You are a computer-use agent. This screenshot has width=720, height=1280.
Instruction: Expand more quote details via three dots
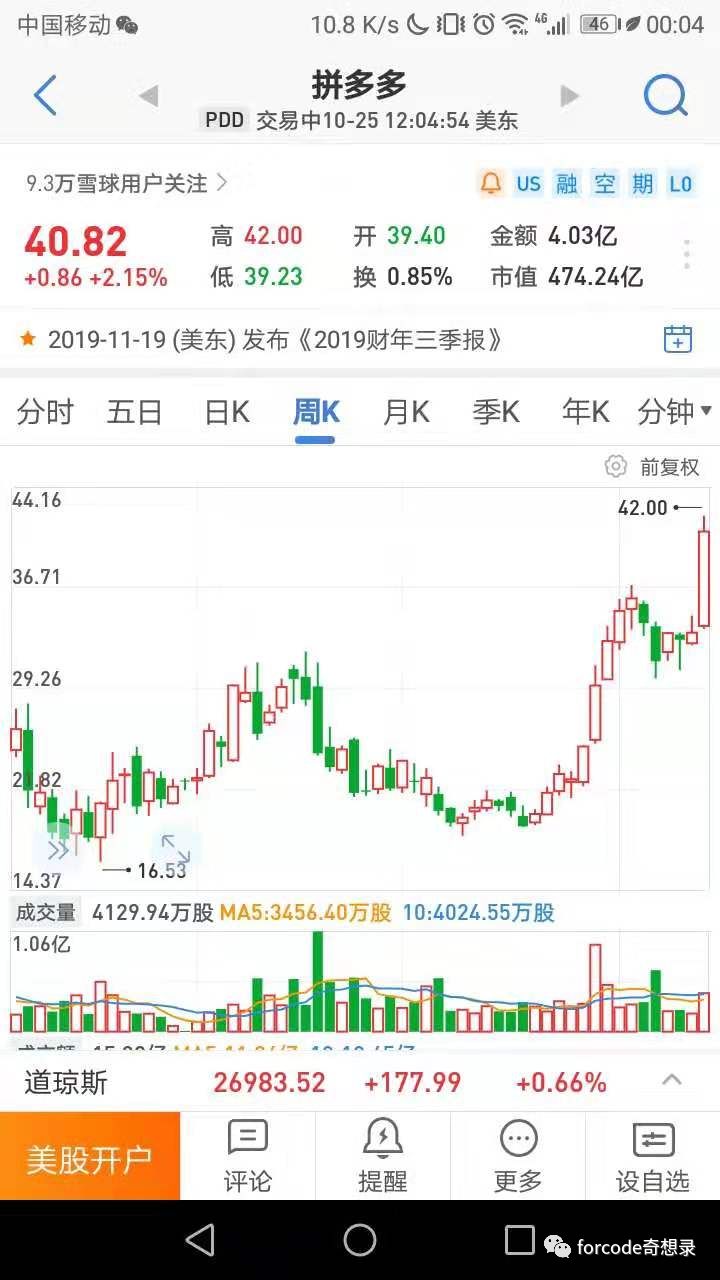coord(687,254)
